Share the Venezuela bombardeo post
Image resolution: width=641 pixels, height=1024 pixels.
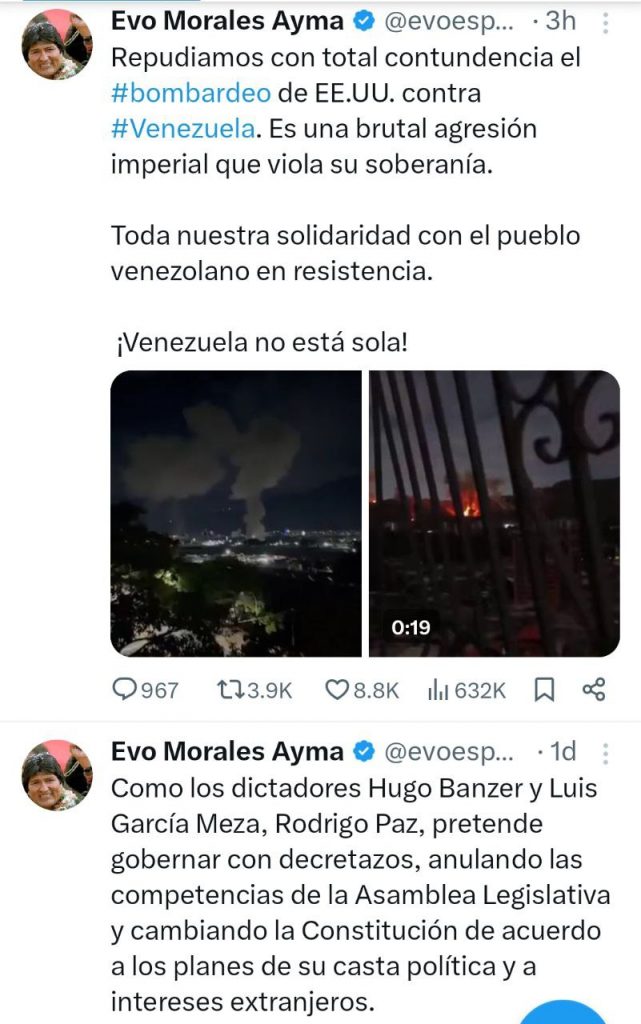coord(593,690)
